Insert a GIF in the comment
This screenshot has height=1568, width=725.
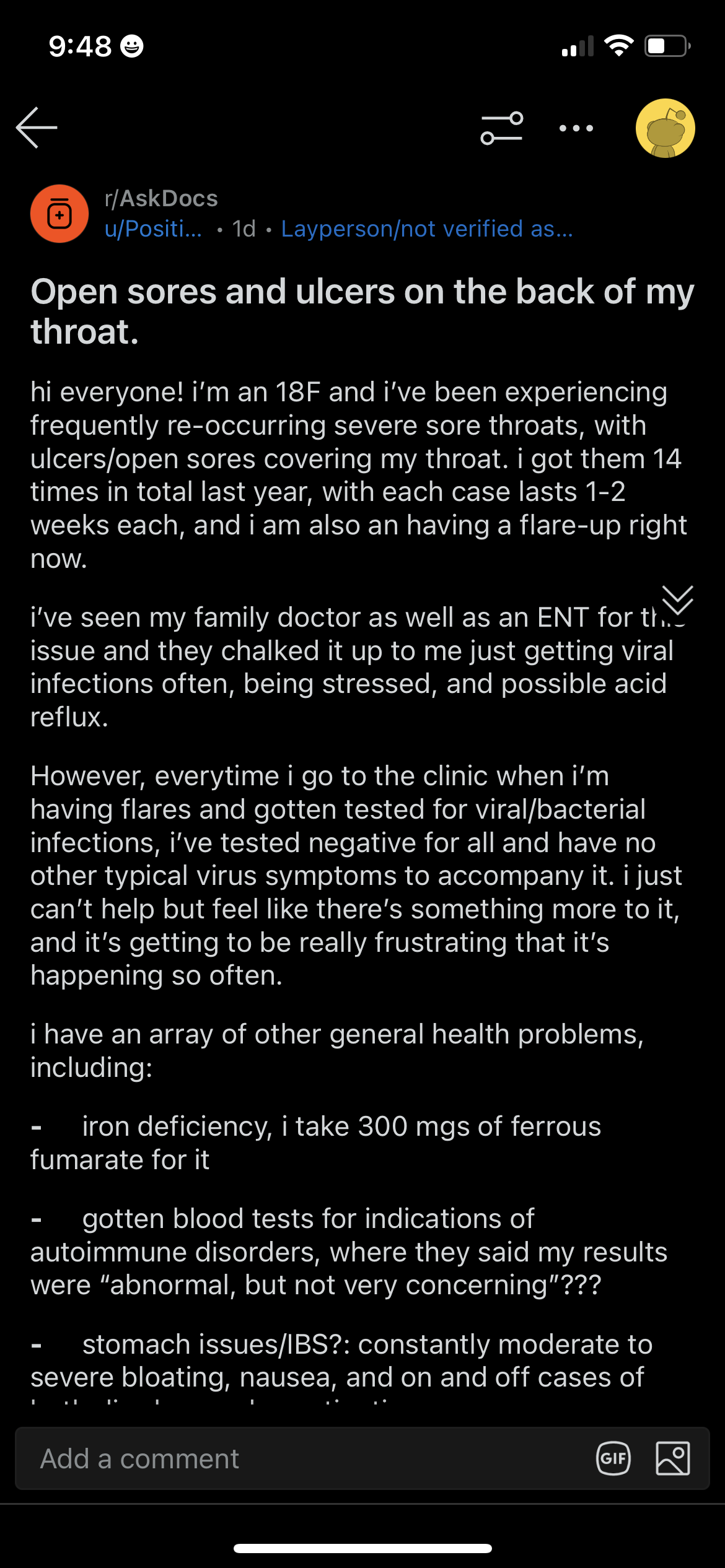613,1458
